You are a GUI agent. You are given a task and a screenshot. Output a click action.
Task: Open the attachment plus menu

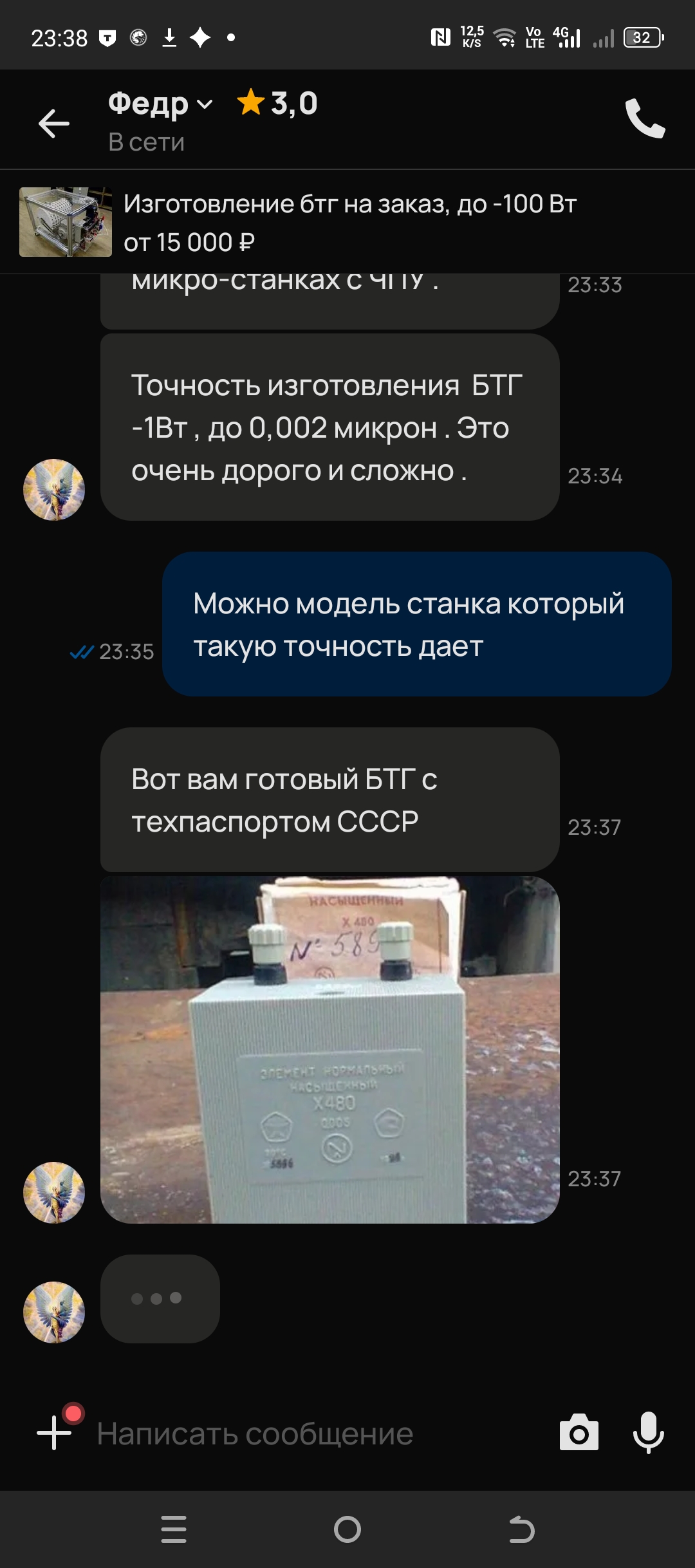tap(54, 1433)
